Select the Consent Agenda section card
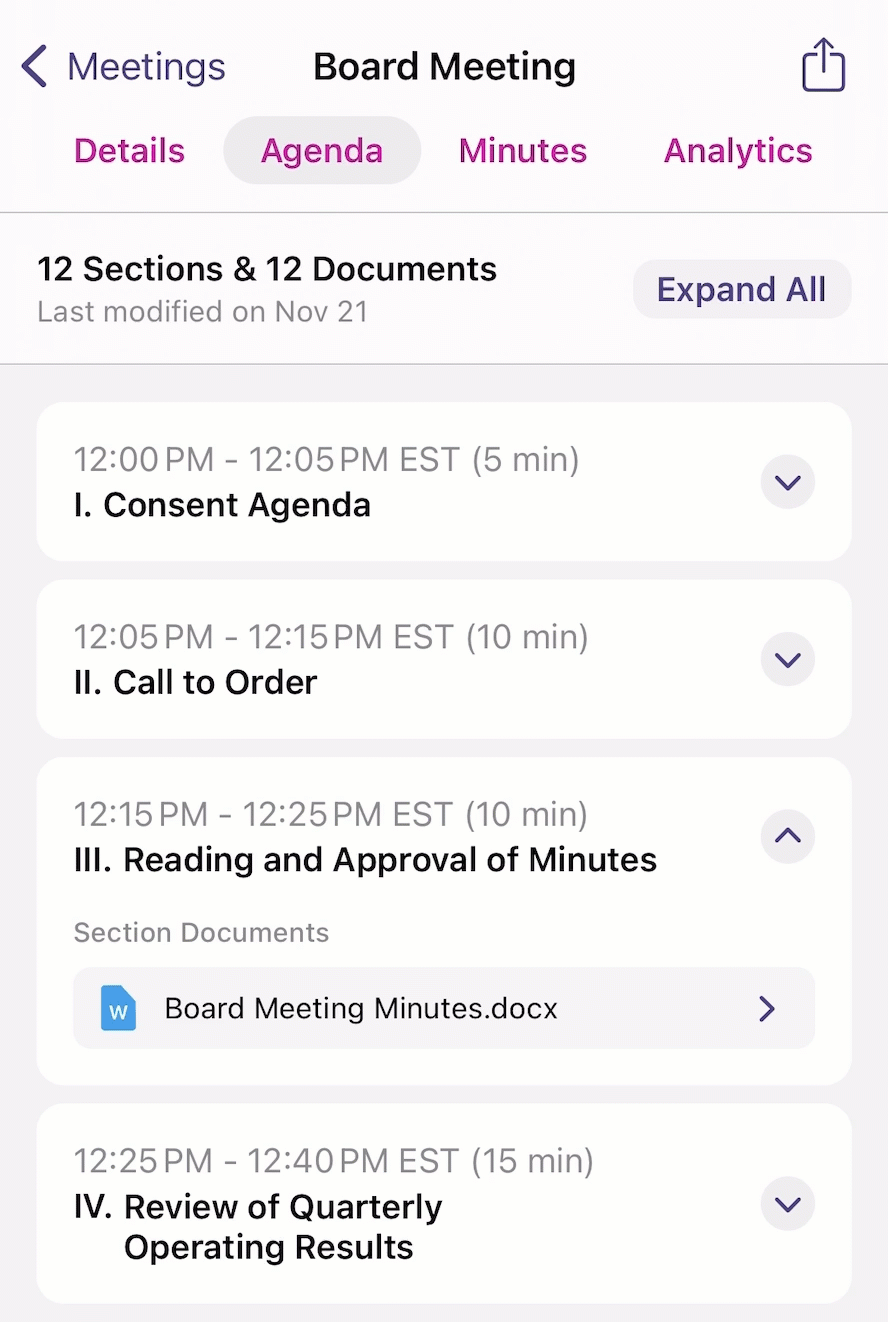Viewport: 888px width, 1322px height. coord(400,481)
